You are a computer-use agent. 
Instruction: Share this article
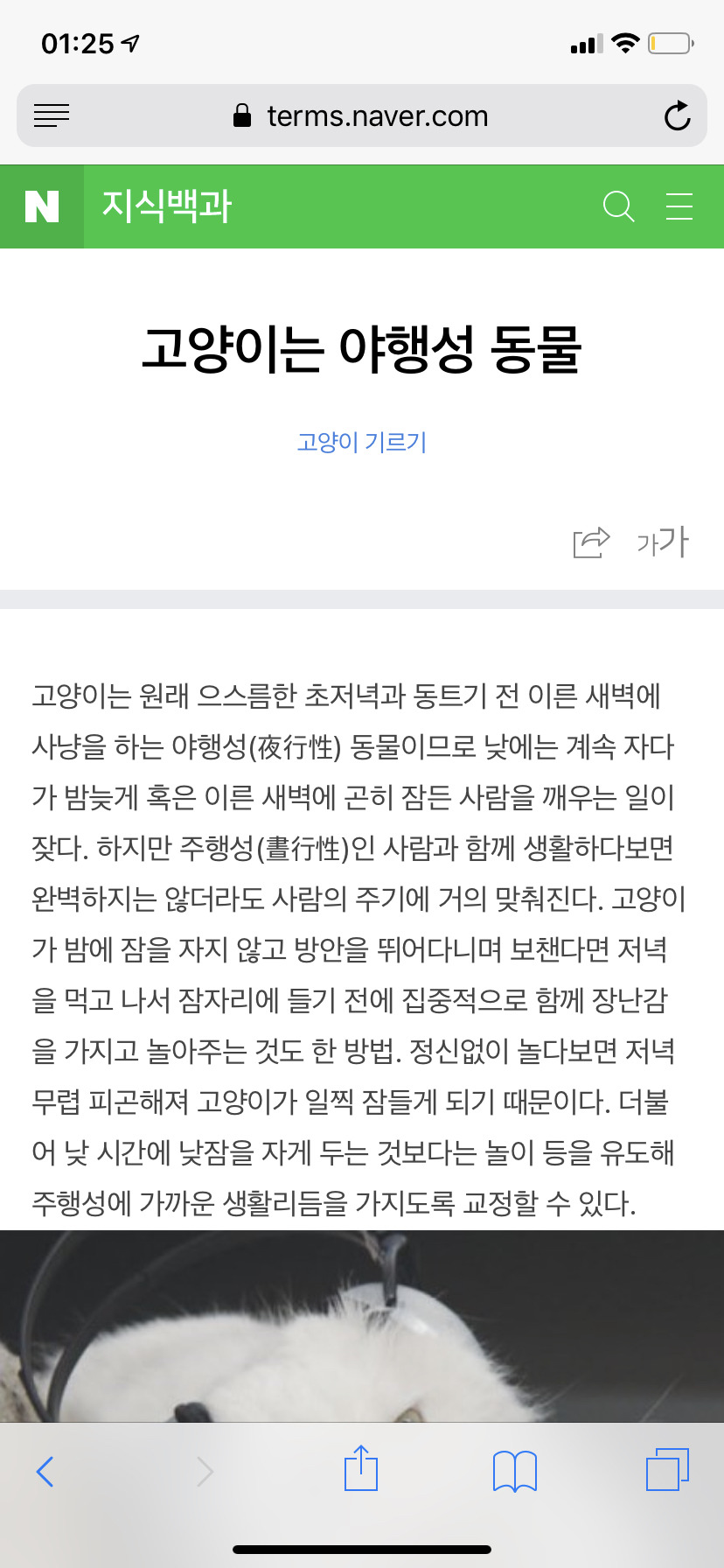coord(591,542)
